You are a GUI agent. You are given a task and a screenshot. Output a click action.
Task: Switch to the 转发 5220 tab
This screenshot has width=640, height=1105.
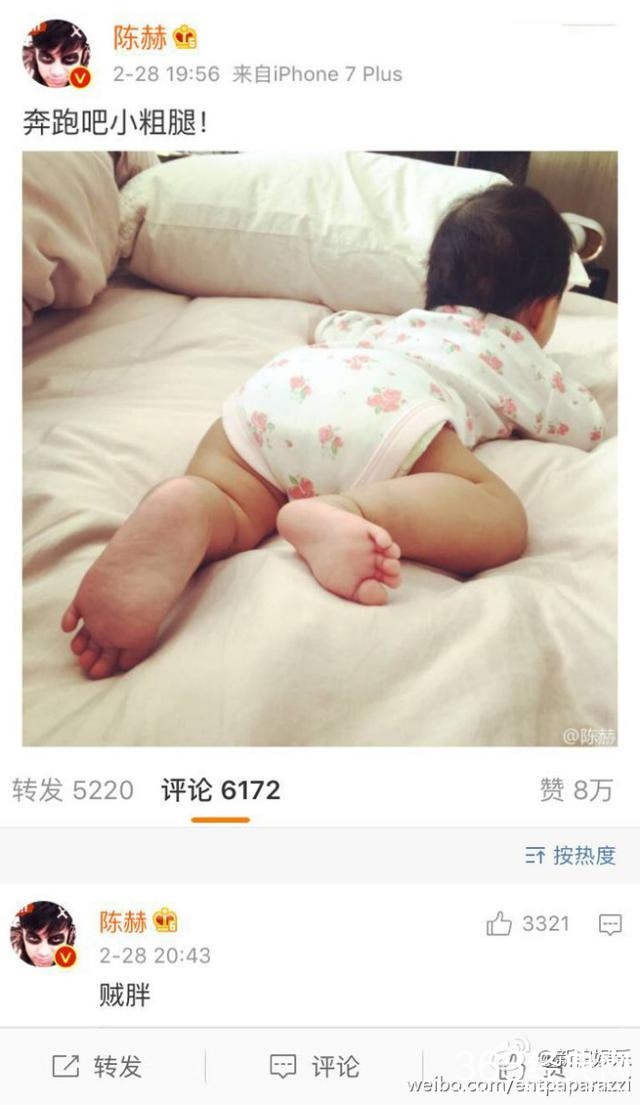point(73,790)
